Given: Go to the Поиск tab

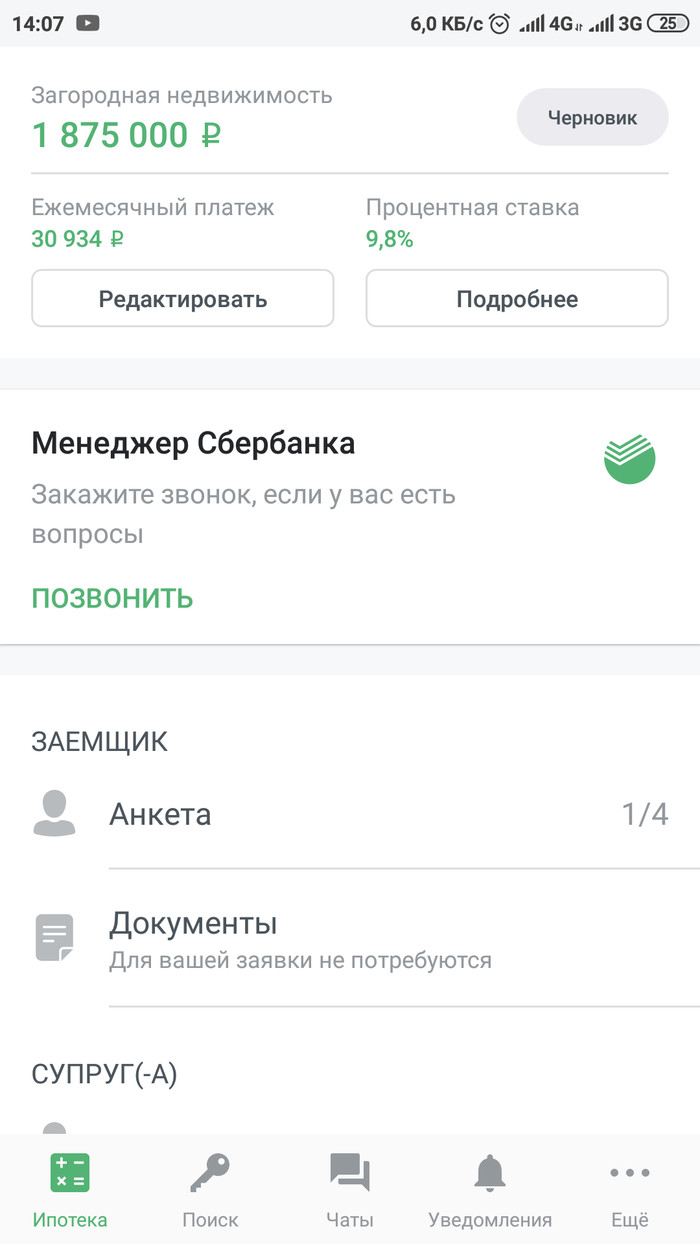Looking at the screenshot, I should point(210,1189).
